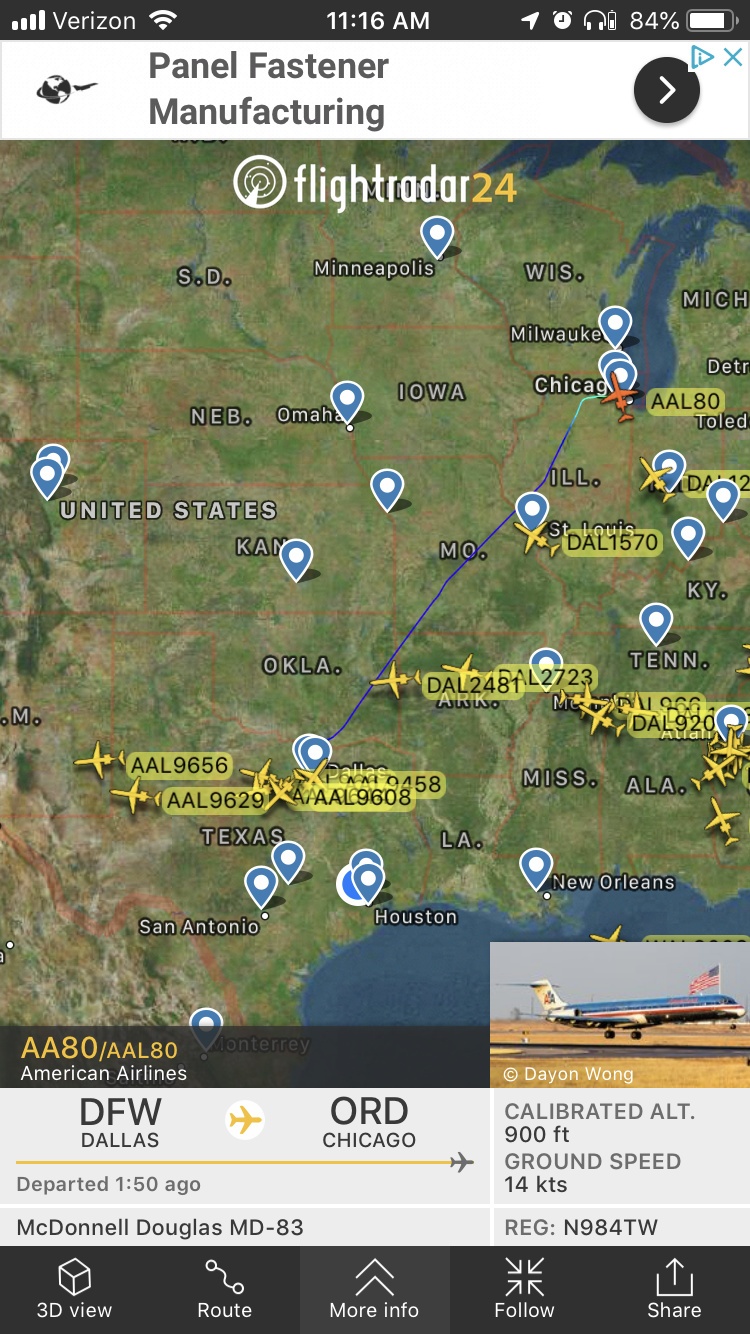View the aircraft photo by Dayon Wong
This screenshot has height=1334, width=750.
coord(620,1013)
